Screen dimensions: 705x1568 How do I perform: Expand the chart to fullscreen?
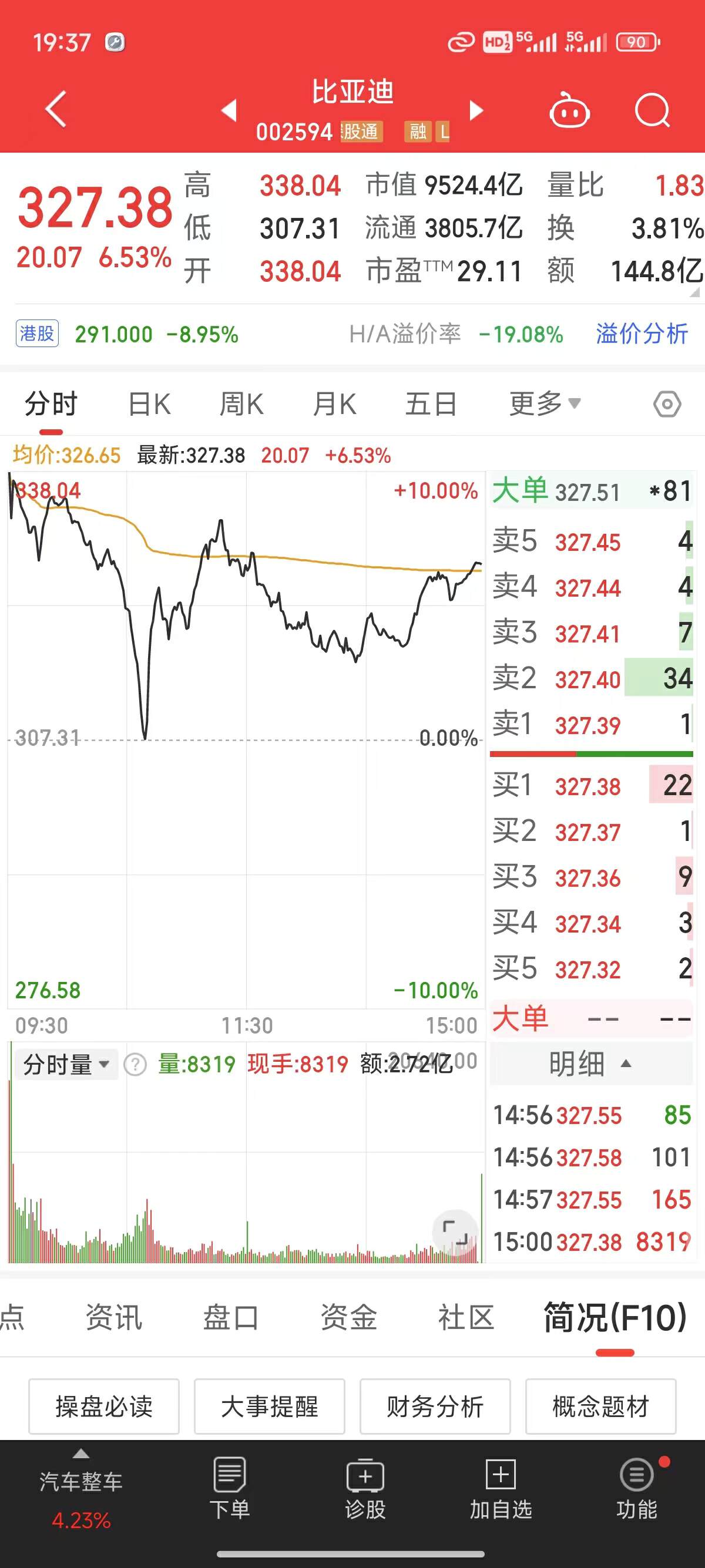tap(455, 1231)
